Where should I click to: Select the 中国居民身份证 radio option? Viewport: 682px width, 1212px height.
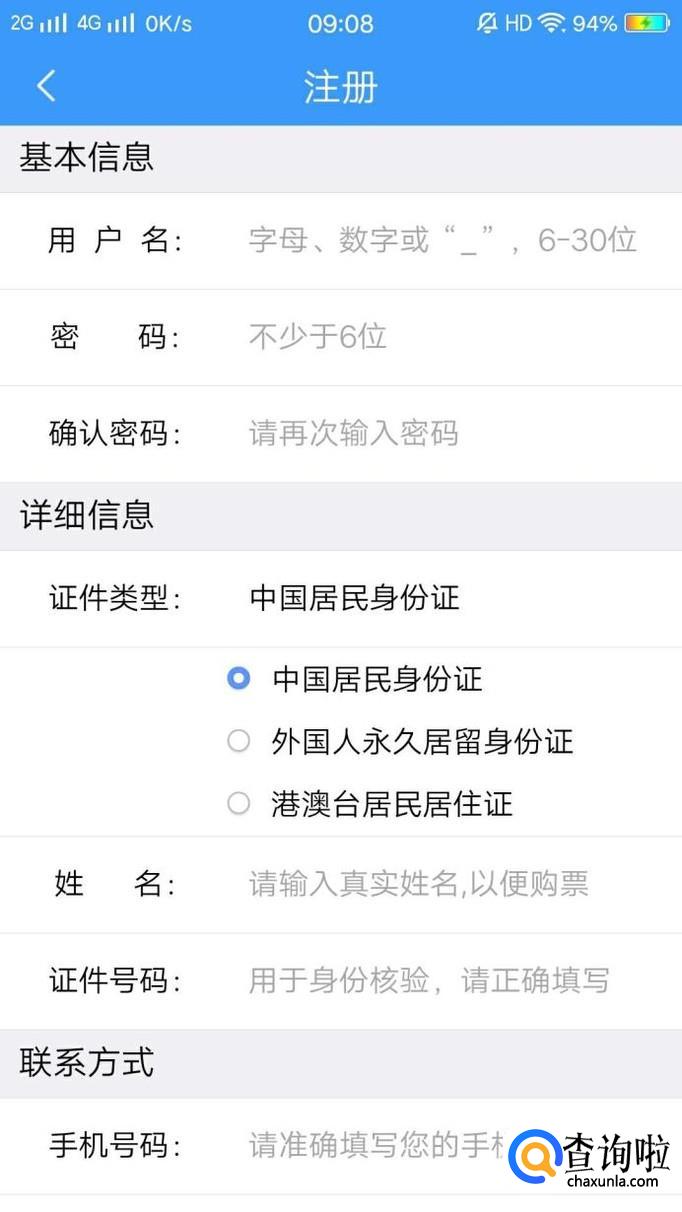point(239,679)
